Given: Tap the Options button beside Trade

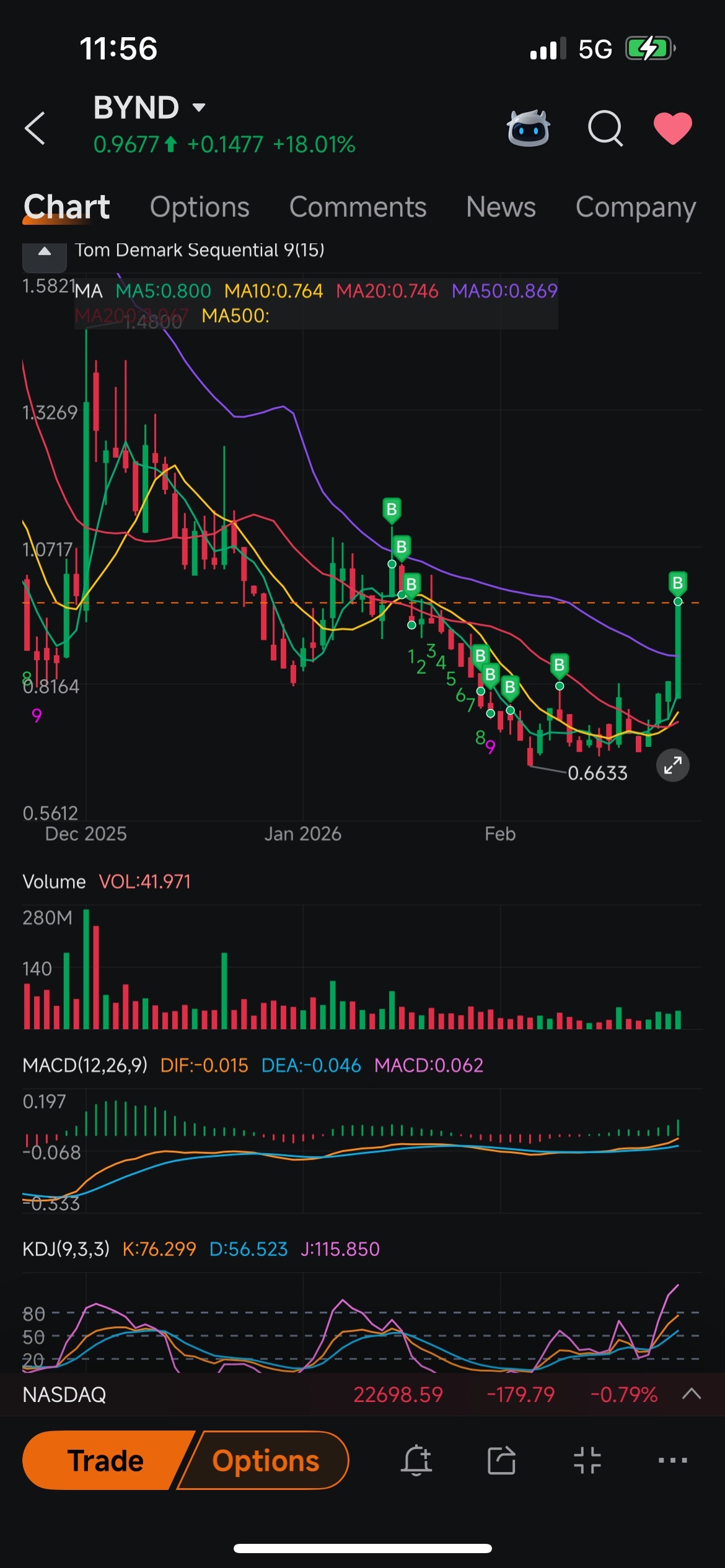Looking at the screenshot, I should click(x=265, y=1460).
